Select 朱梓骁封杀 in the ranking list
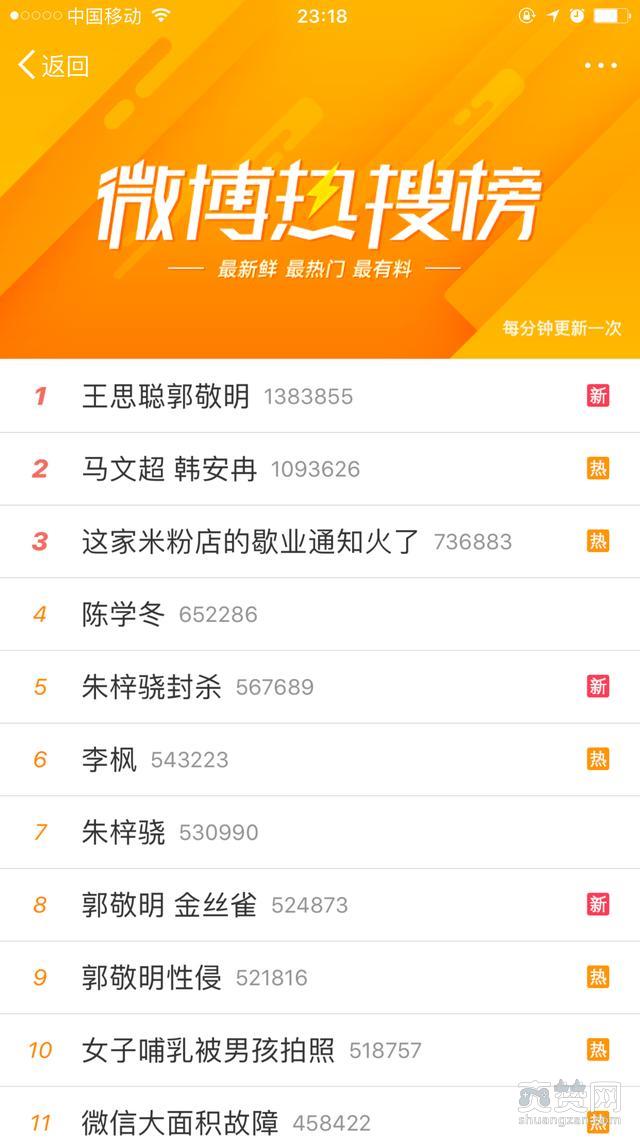 coord(152,687)
